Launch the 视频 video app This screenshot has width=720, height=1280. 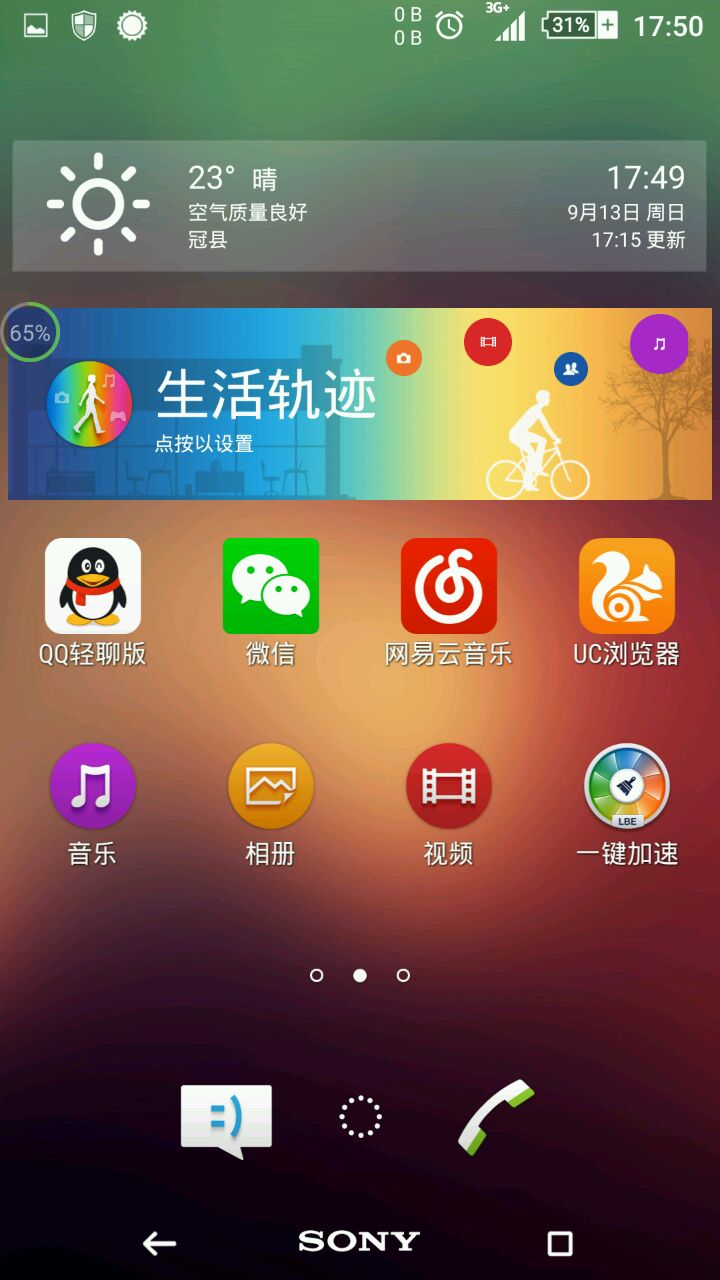448,787
